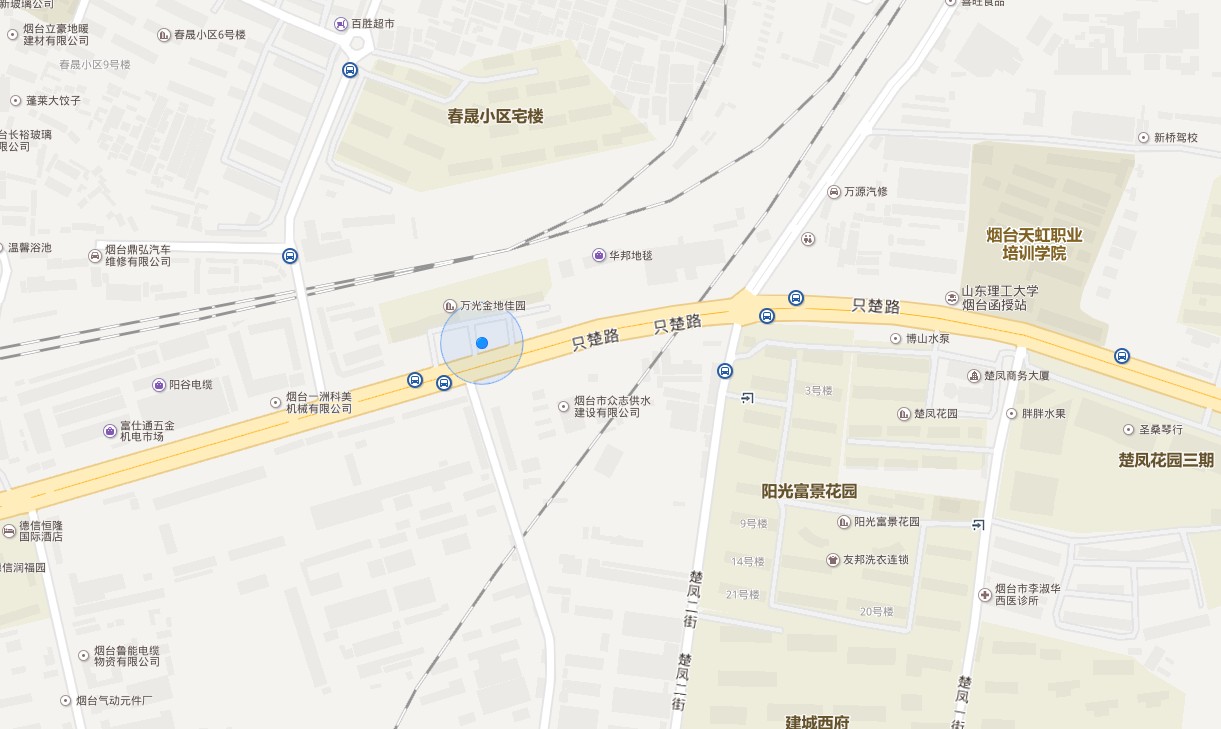Open the 万光金地佳园 place marker
Screen dimensions: 1221x729
coord(450,305)
